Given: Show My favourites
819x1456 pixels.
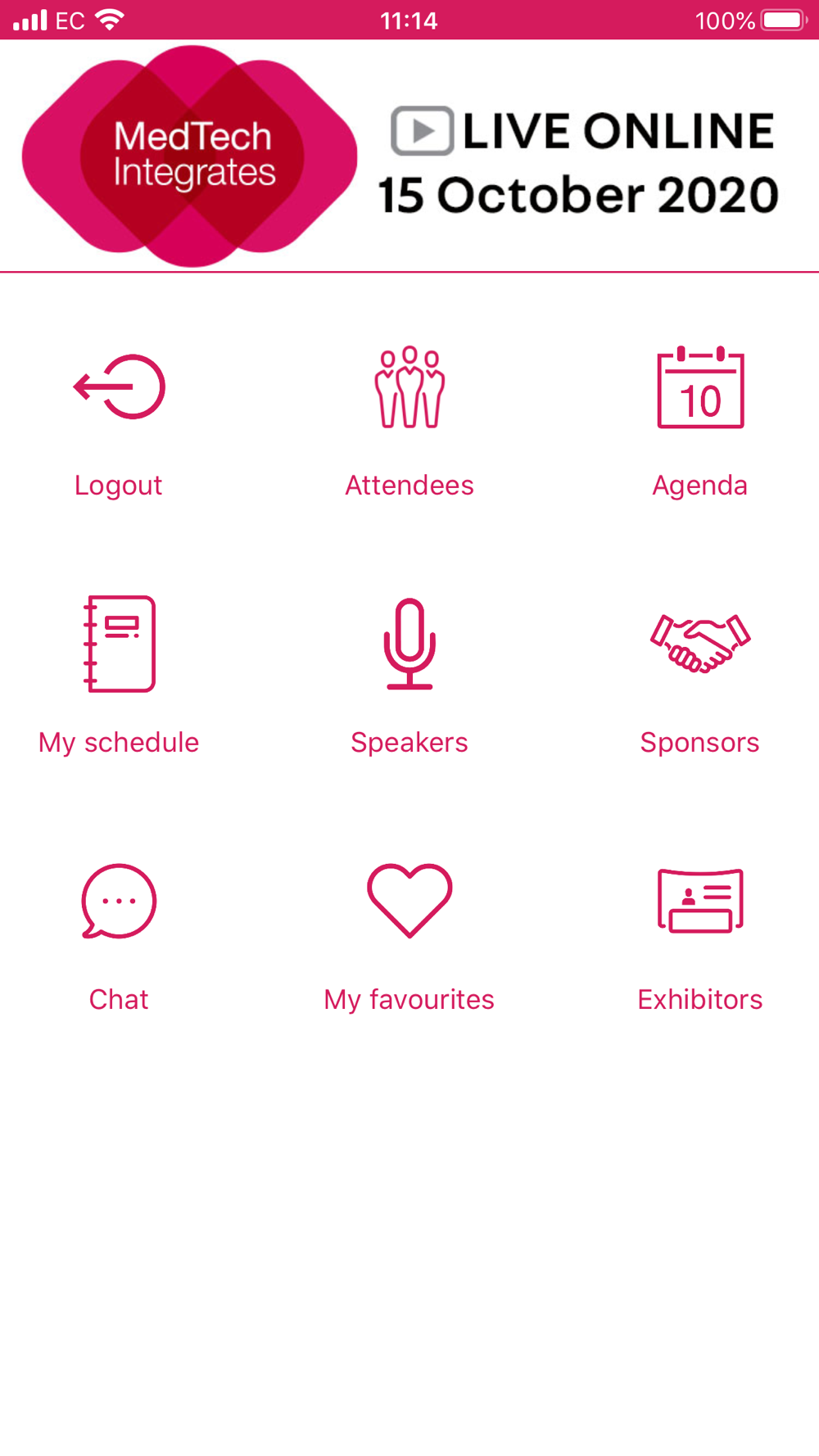Looking at the screenshot, I should point(409,939).
